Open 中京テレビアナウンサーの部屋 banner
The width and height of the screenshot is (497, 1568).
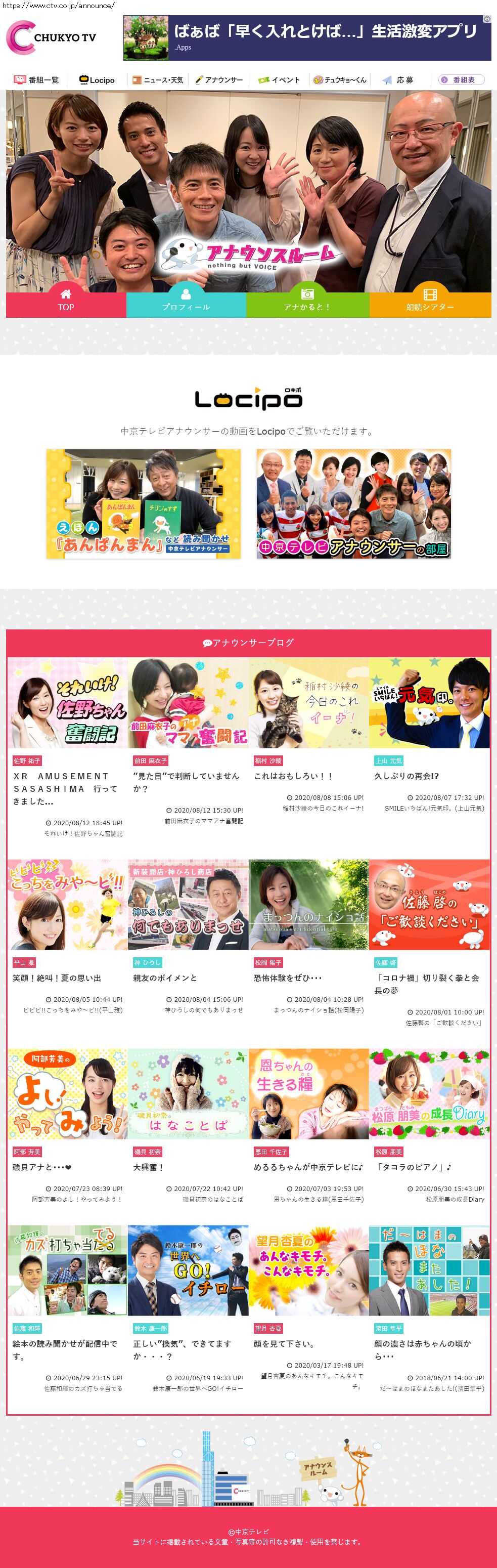pos(353,504)
